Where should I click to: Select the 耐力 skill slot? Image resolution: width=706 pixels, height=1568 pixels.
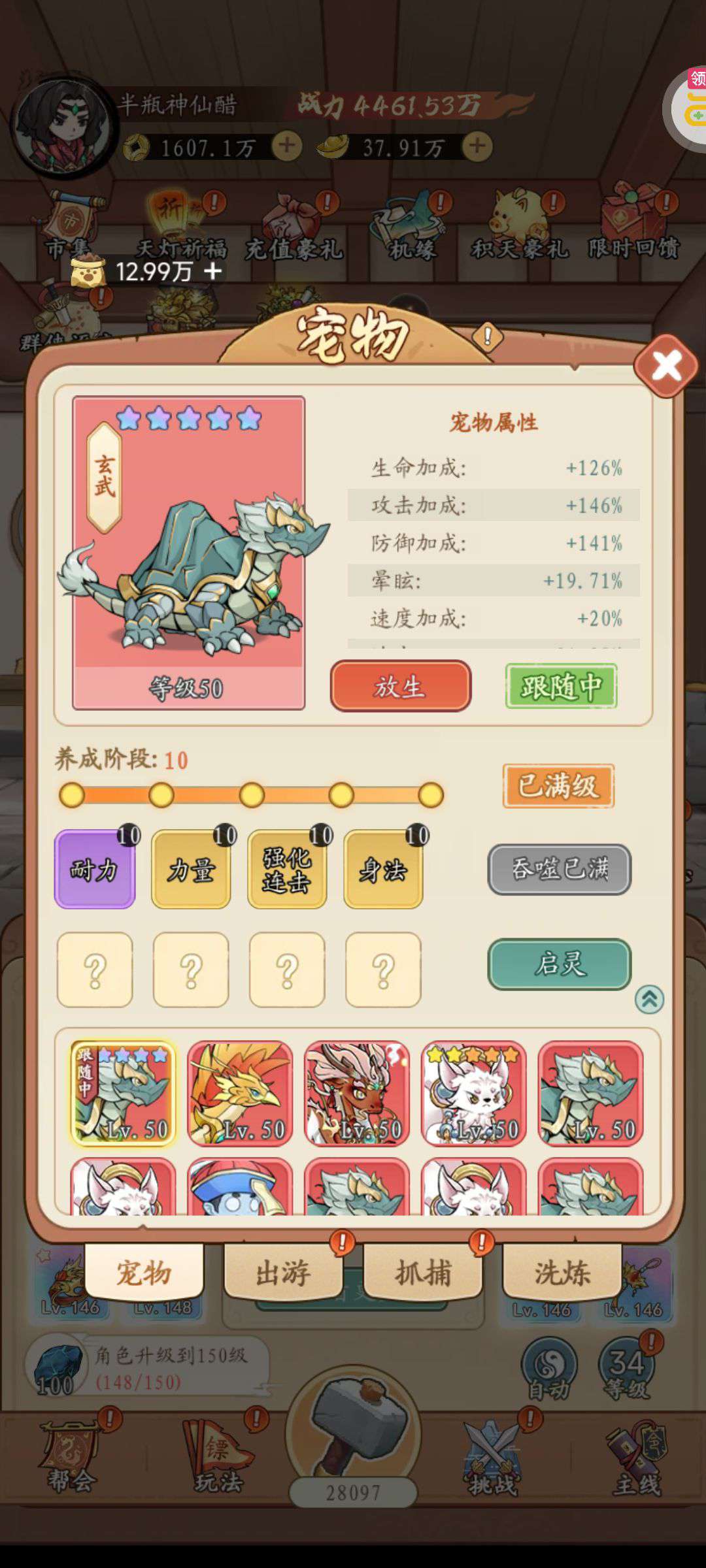pos(95,869)
